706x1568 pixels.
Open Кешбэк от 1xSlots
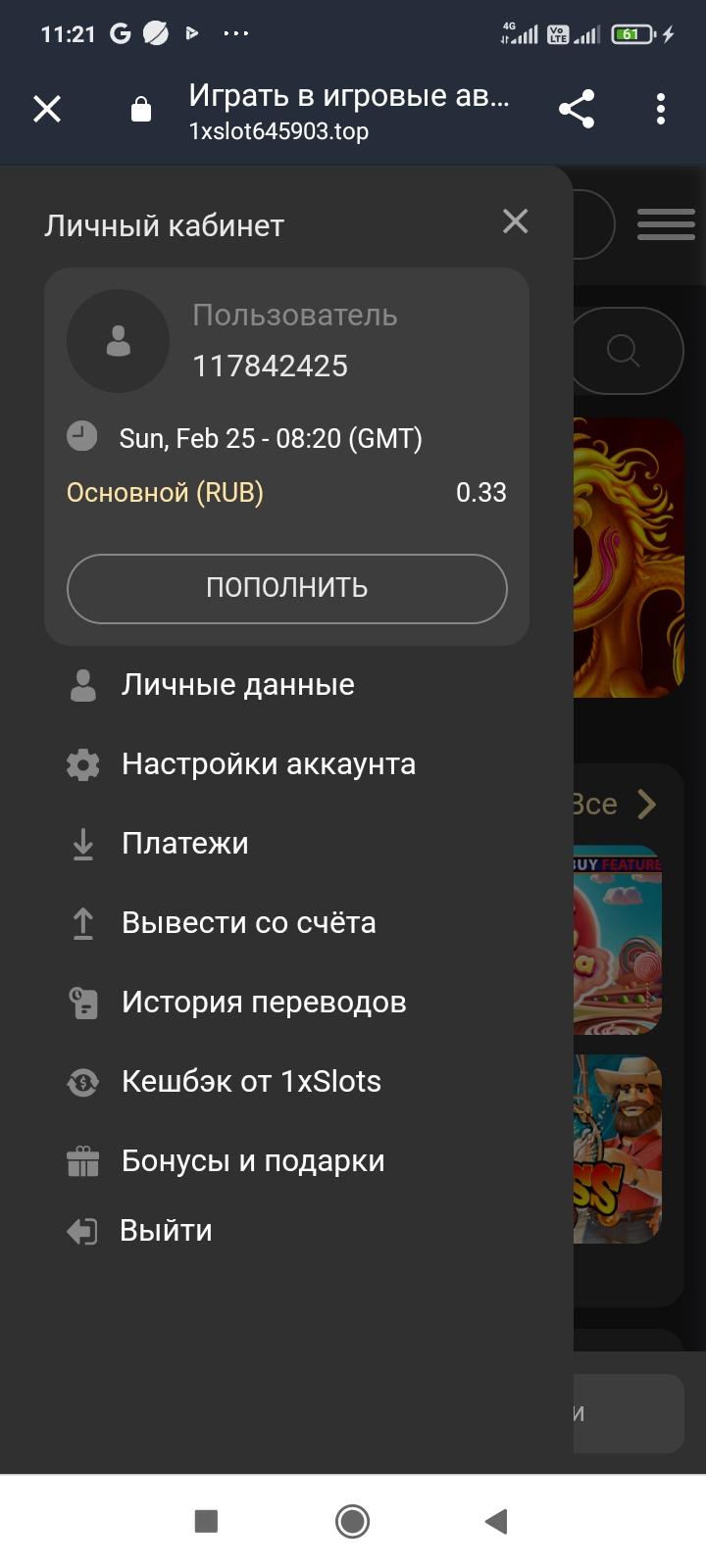pyautogui.click(x=251, y=1082)
